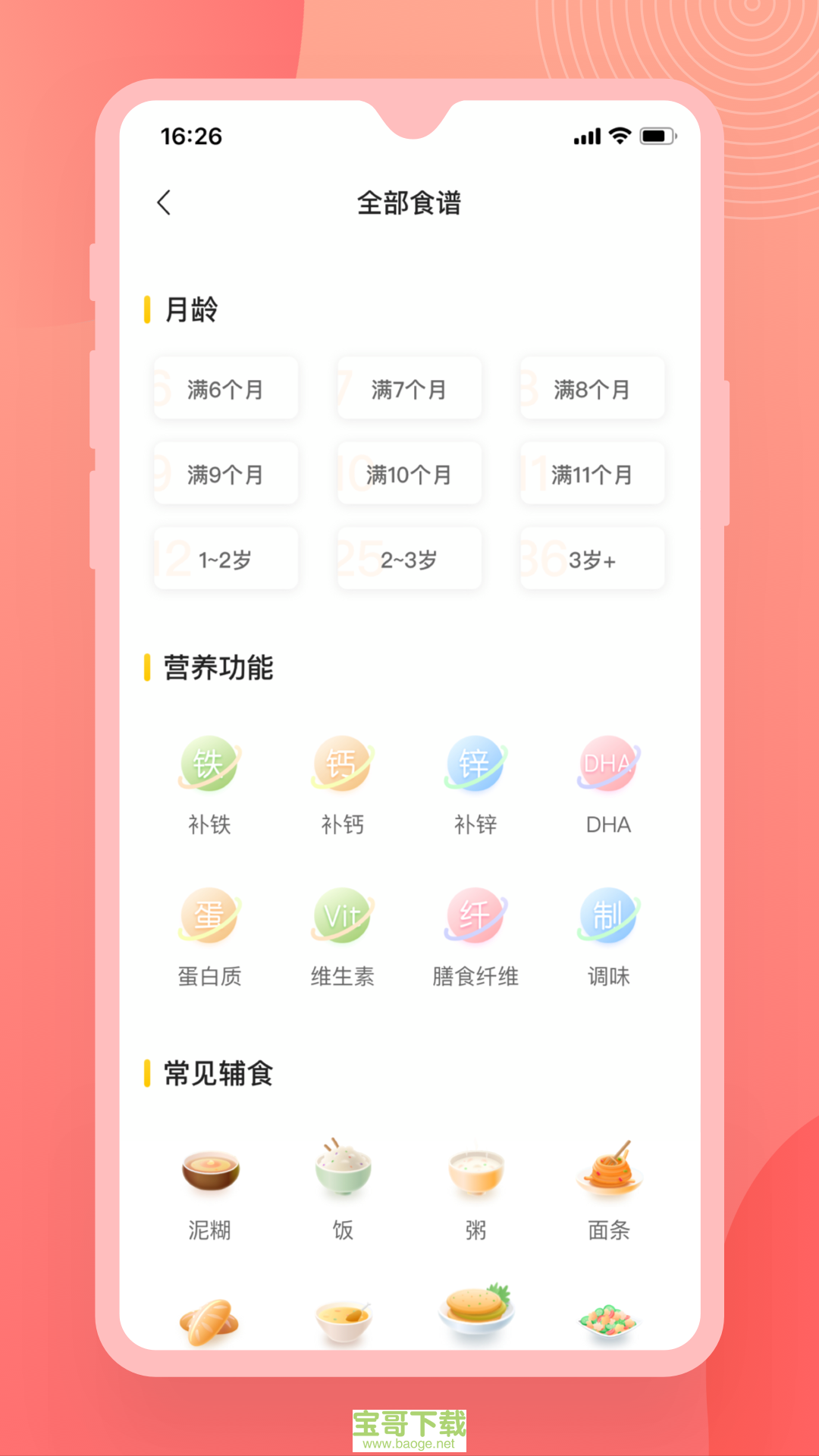Tap the back arrow to leave 全部食谱
This screenshot has width=819, height=1456.
[163, 203]
